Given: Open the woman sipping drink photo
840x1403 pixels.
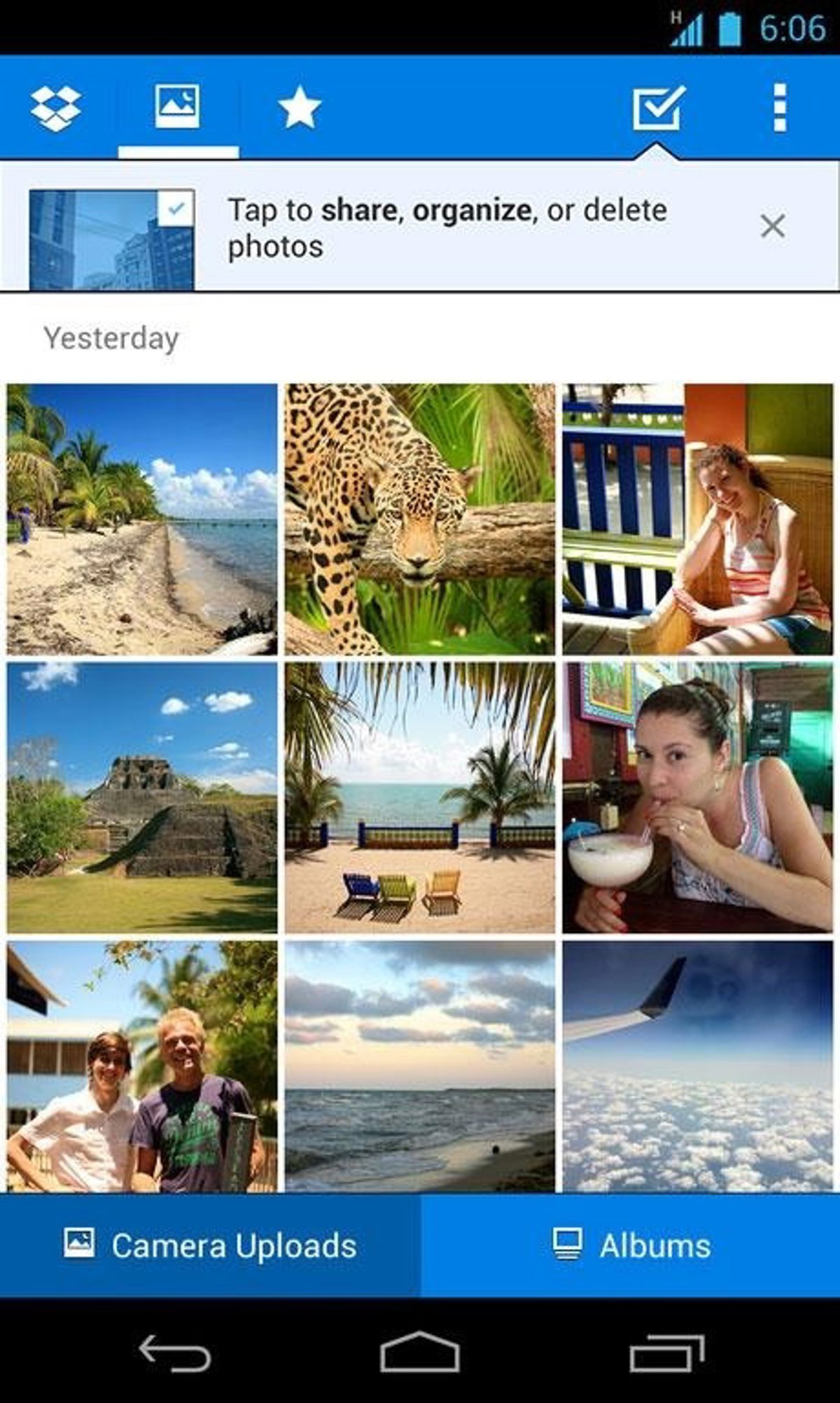Looking at the screenshot, I should (697, 797).
